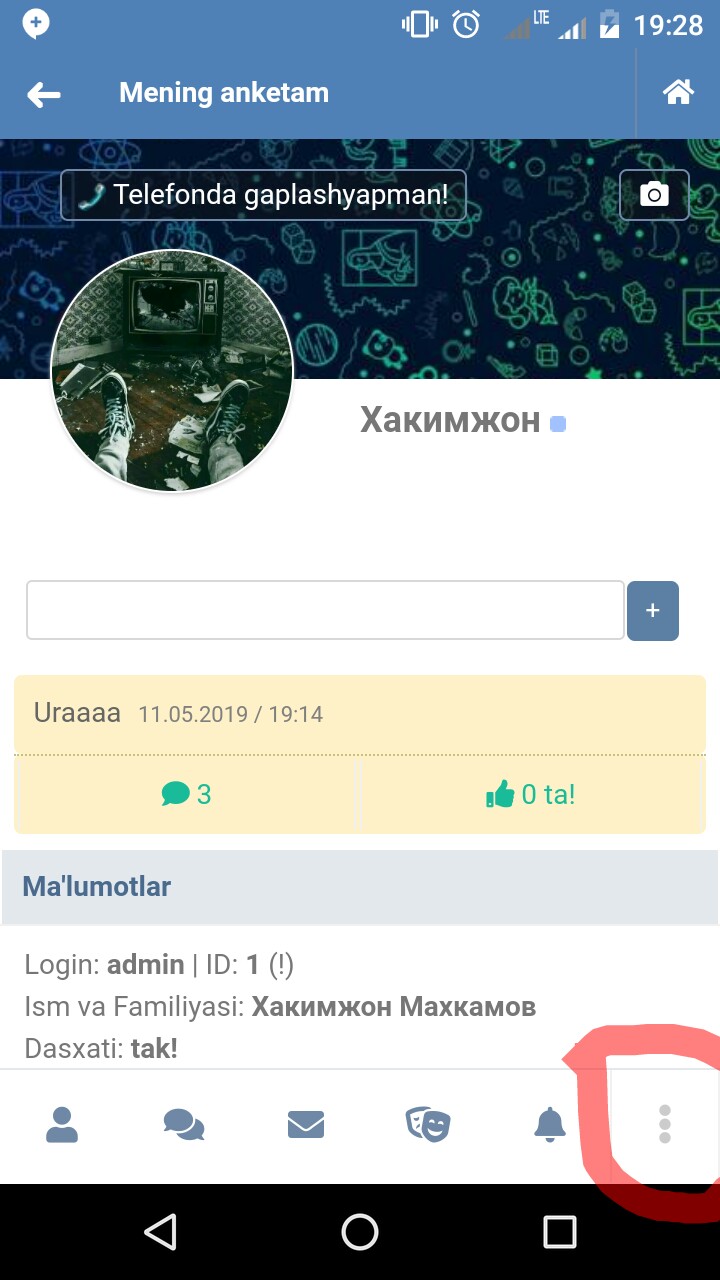Open the mail envelope tab
720x1280 pixels.
point(306,1125)
